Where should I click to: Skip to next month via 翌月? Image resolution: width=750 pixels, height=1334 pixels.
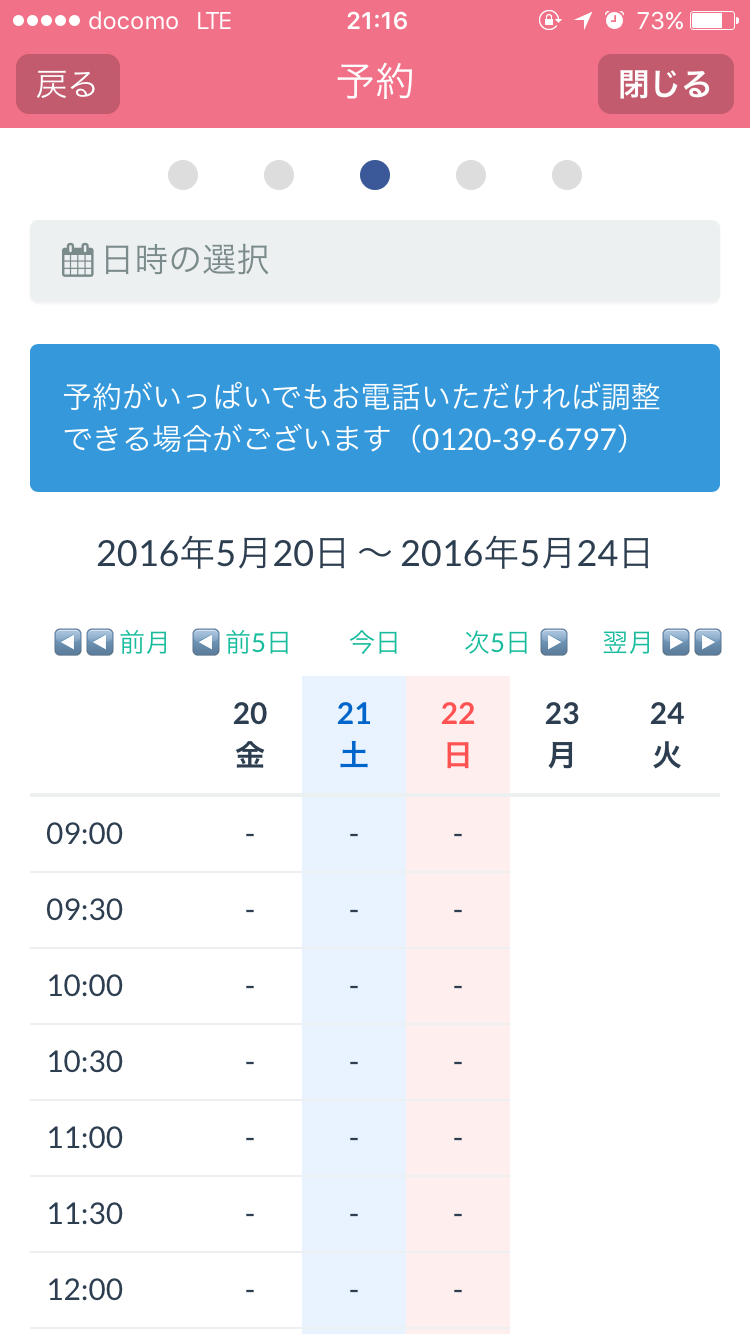661,642
